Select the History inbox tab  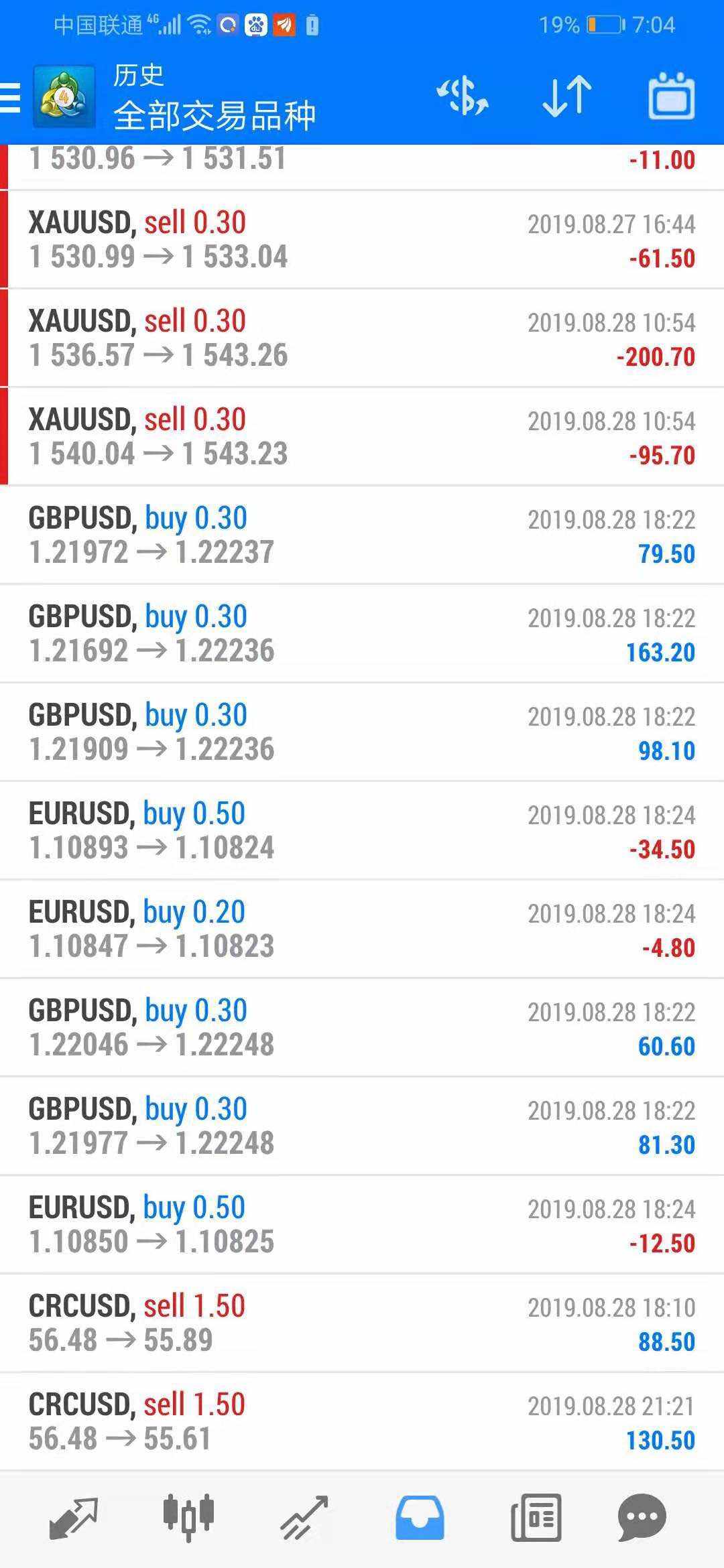(x=420, y=1518)
